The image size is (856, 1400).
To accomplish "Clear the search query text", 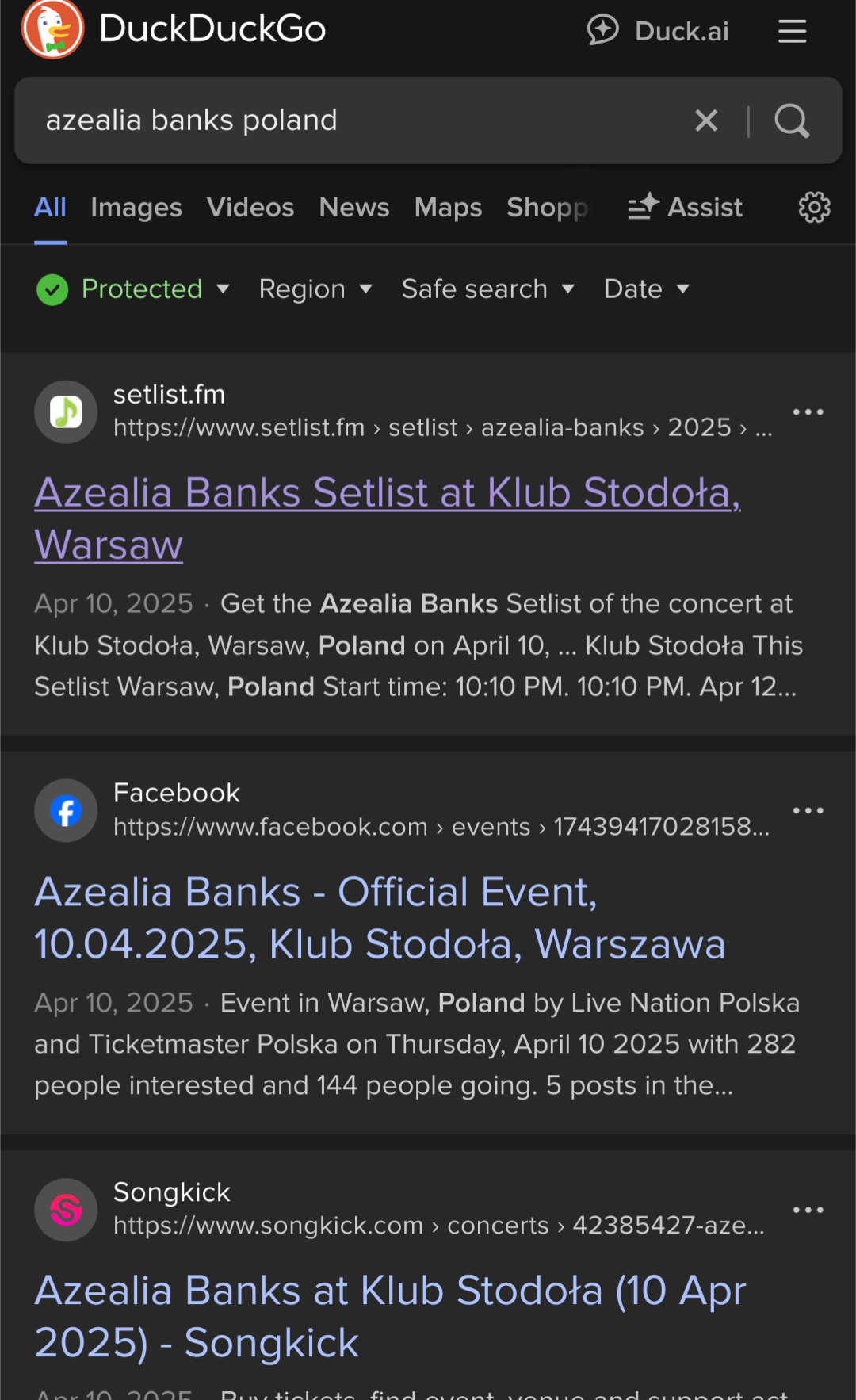I will click(x=706, y=120).
